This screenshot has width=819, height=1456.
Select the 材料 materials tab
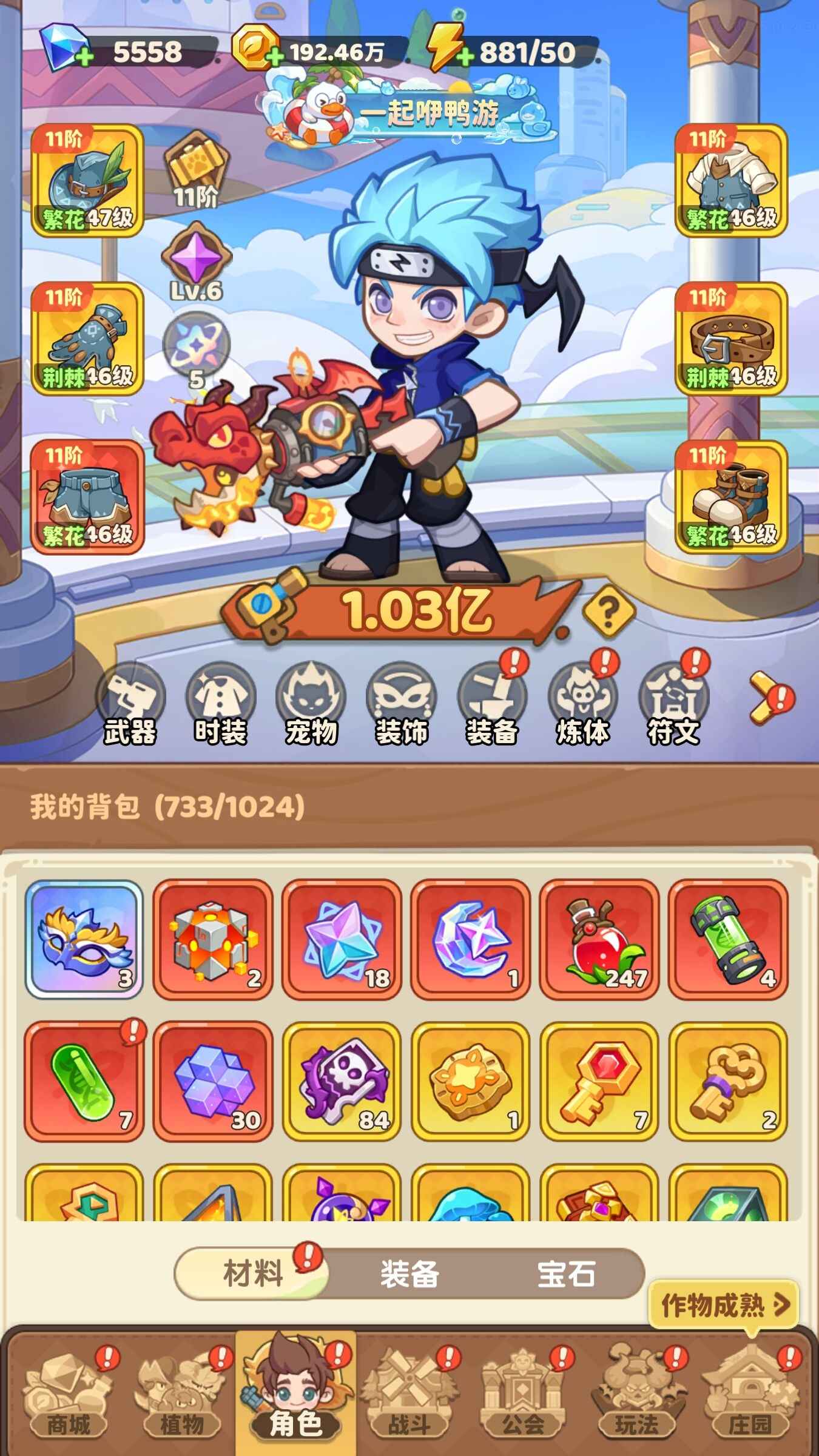pos(252,1273)
